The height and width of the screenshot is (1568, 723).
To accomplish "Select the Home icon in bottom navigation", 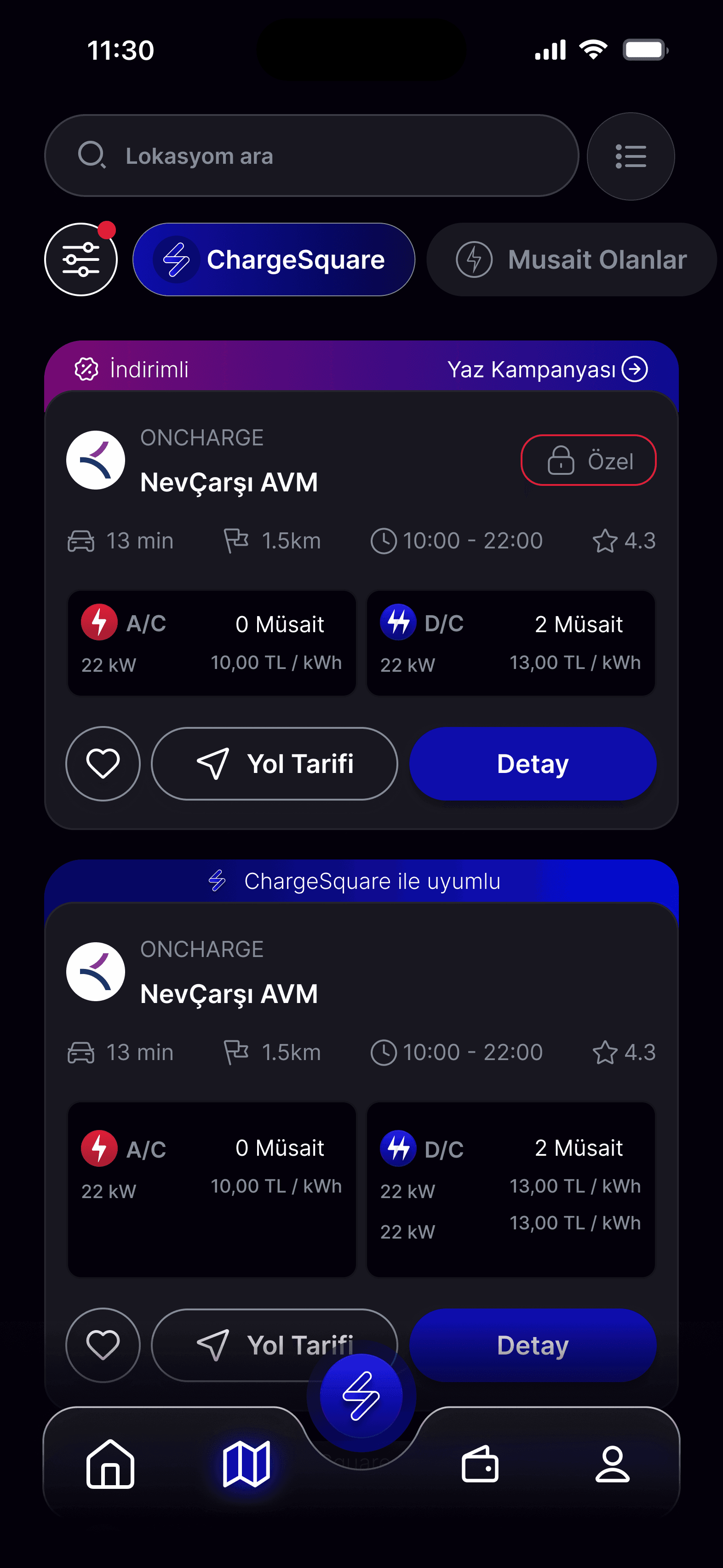I will click(x=110, y=1465).
